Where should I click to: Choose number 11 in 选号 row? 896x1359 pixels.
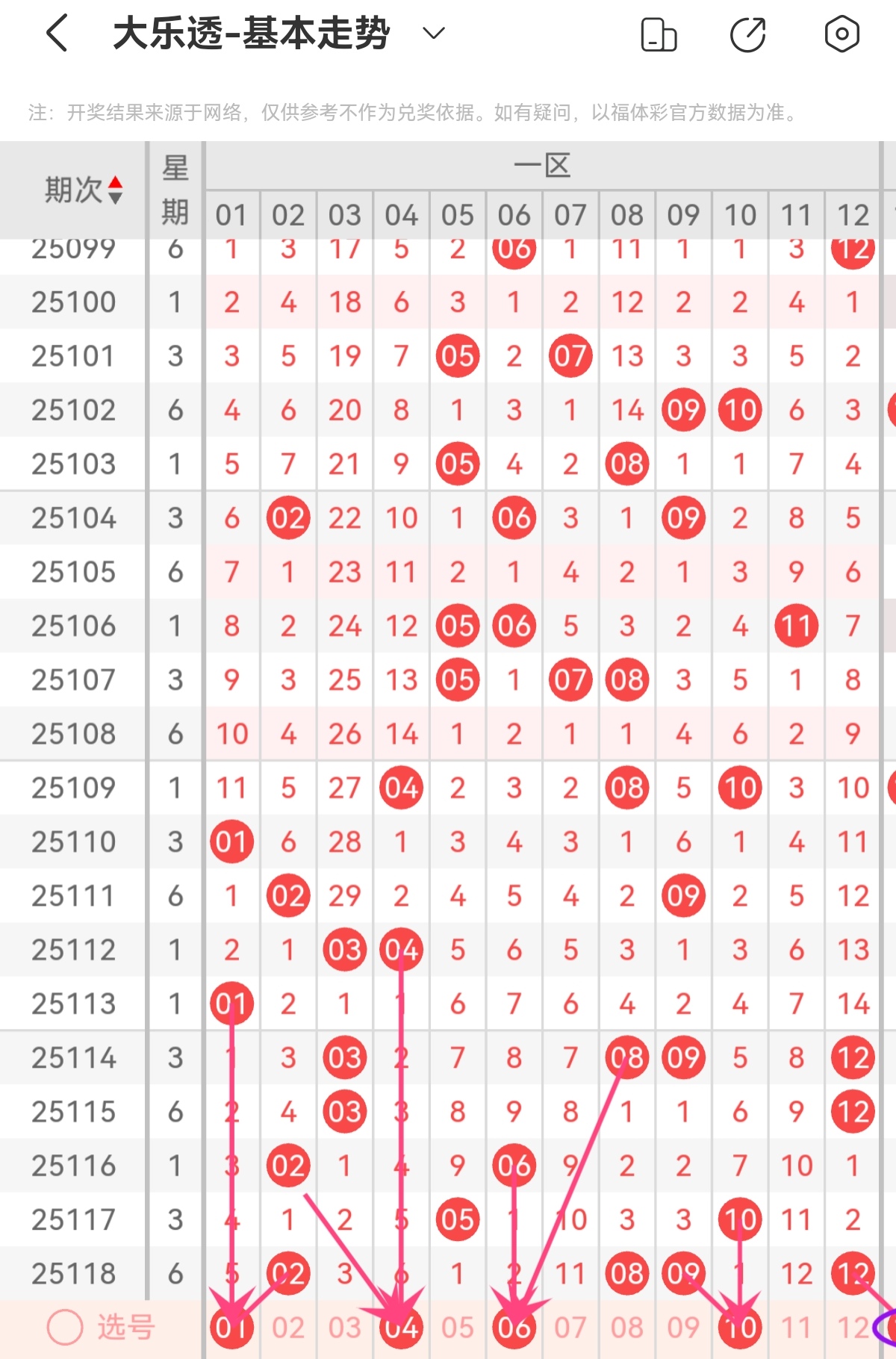tap(797, 1327)
